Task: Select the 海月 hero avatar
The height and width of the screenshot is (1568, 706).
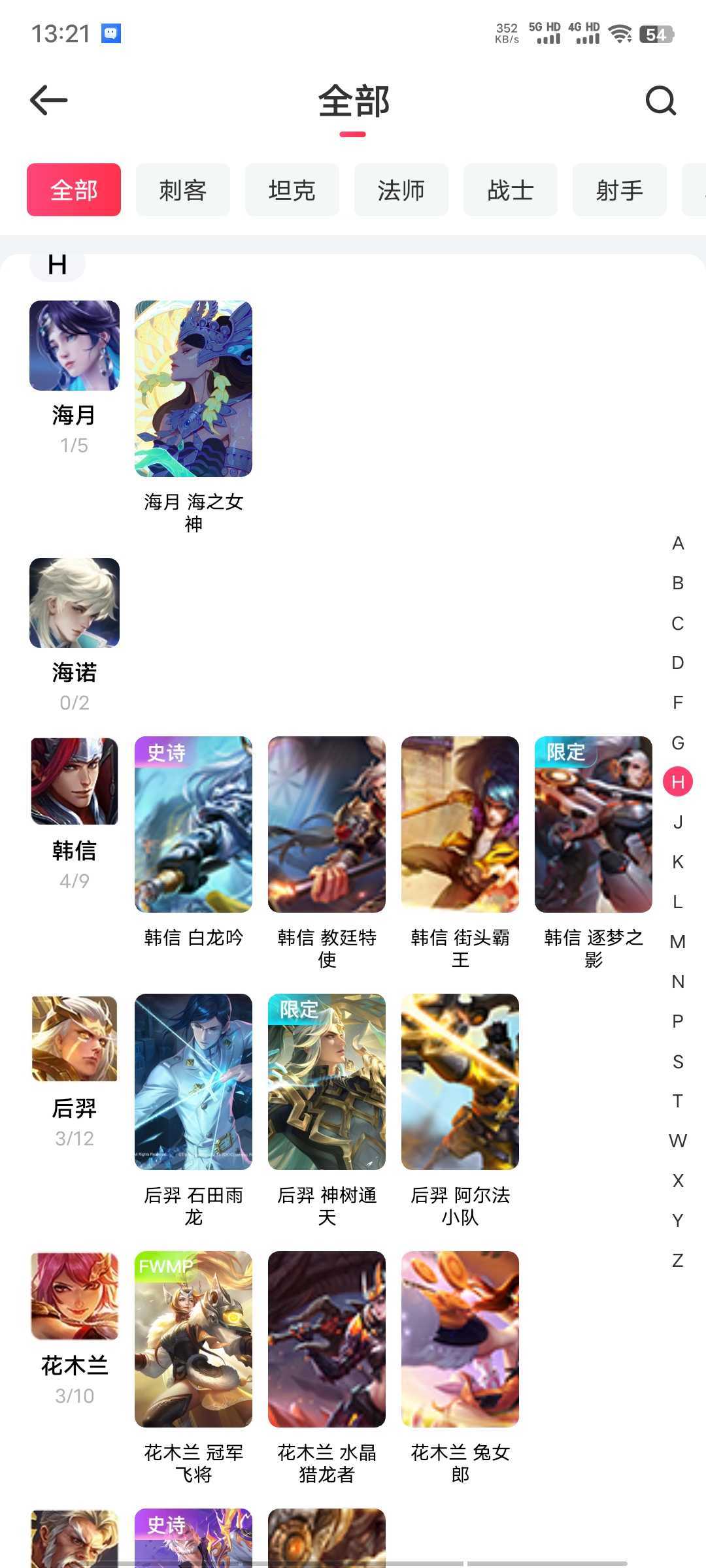Action: (74, 346)
